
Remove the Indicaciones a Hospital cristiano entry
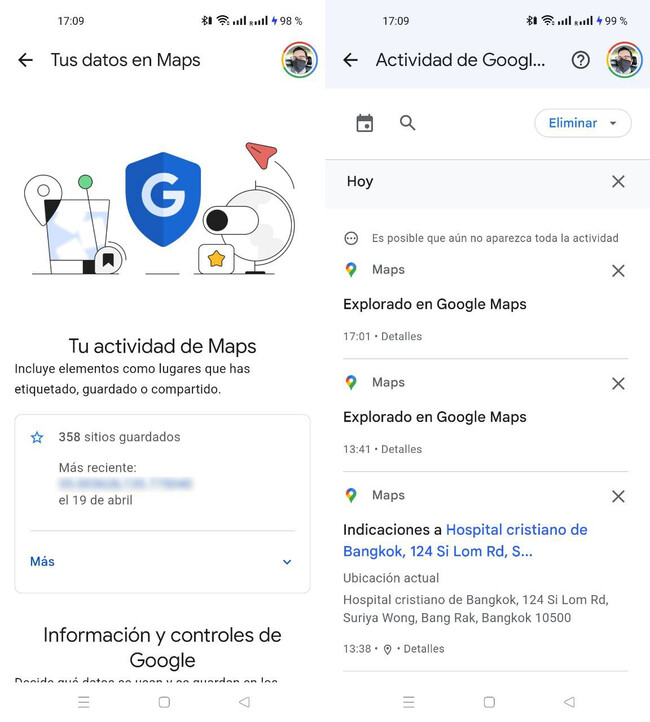[618, 497]
